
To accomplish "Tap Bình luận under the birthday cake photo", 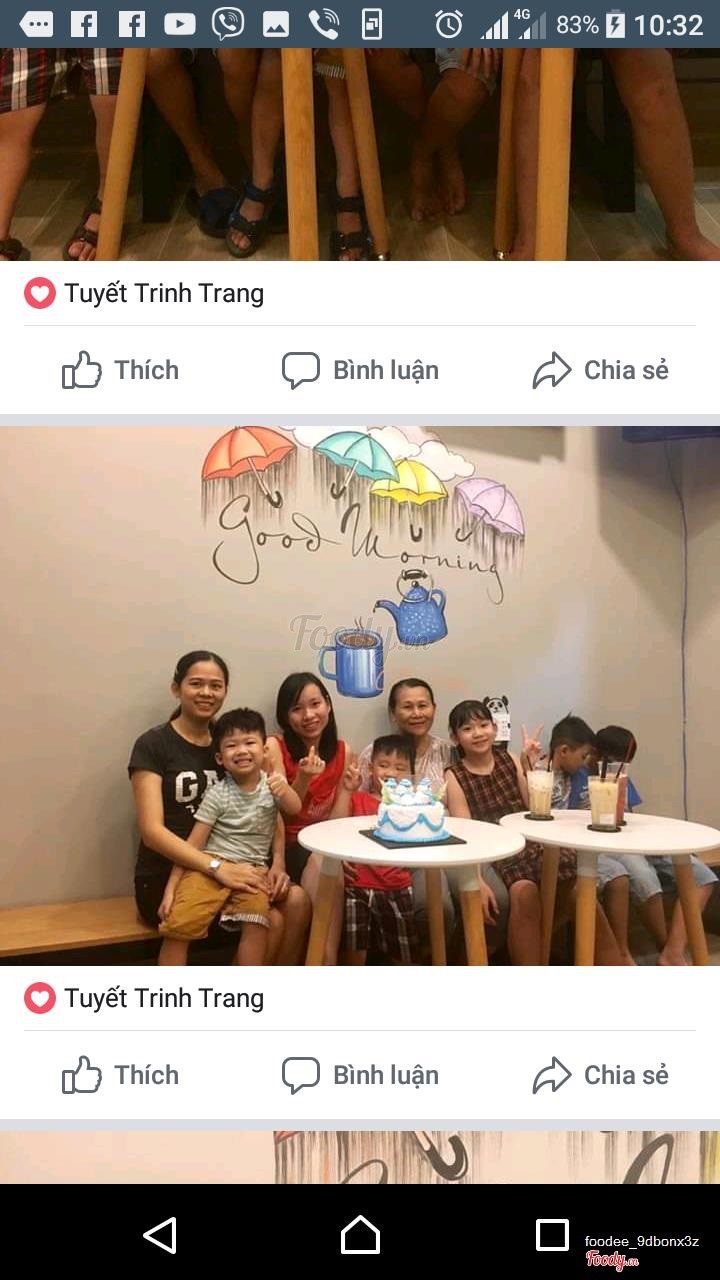I will pyautogui.click(x=360, y=1075).
